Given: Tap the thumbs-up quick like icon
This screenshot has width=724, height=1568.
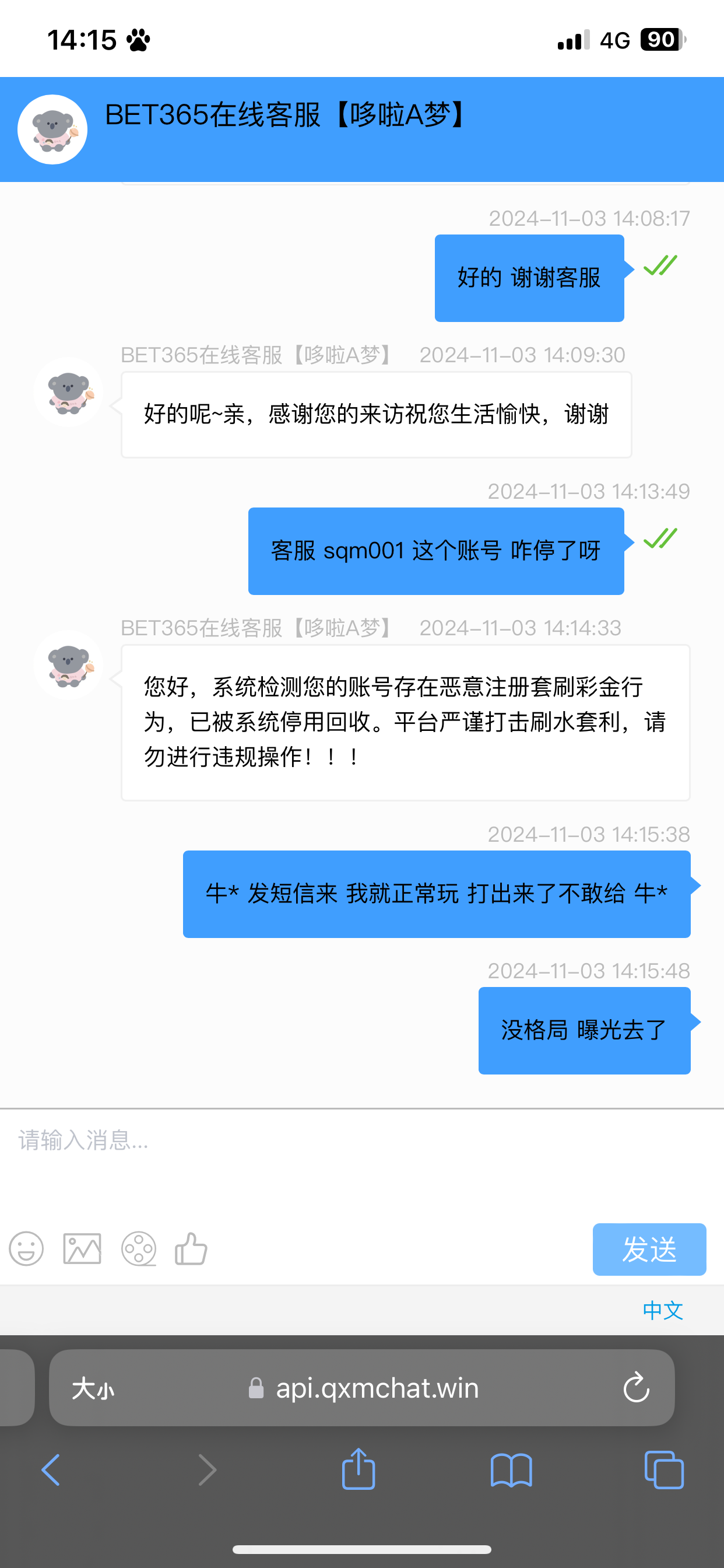Looking at the screenshot, I should [191, 1249].
